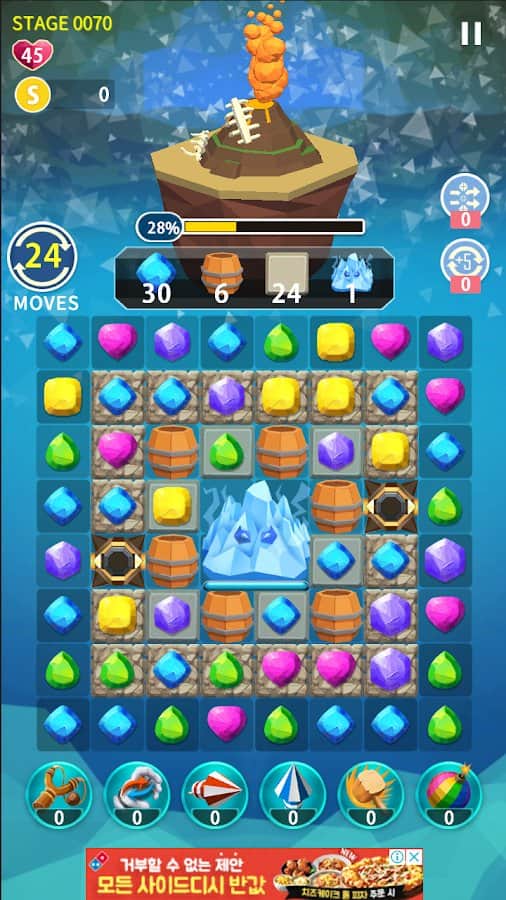
Task: Pause the game
Action: 471,34
